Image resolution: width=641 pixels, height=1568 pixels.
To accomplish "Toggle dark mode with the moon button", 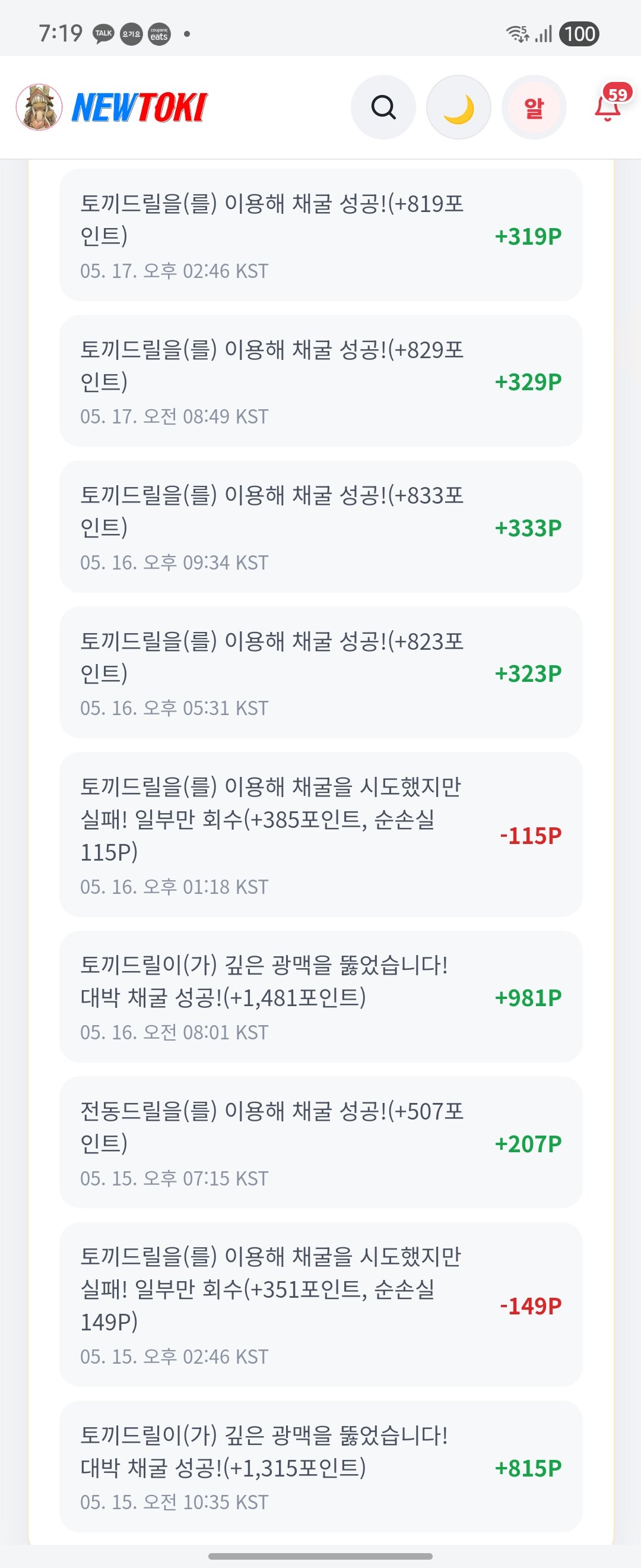I will pyautogui.click(x=459, y=108).
